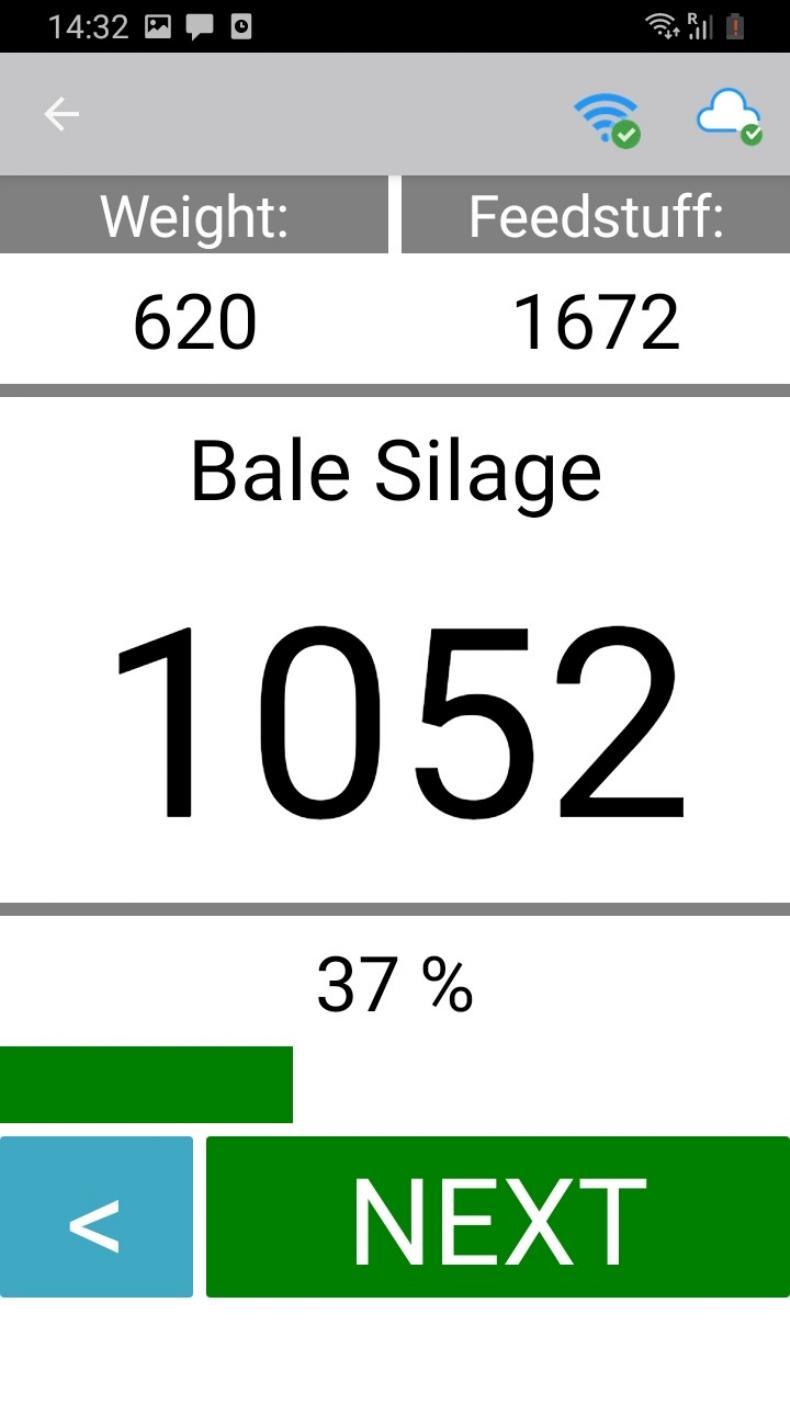This screenshot has height=1404, width=790.
Task: Tap the green NEXT button
Action: (x=498, y=1217)
